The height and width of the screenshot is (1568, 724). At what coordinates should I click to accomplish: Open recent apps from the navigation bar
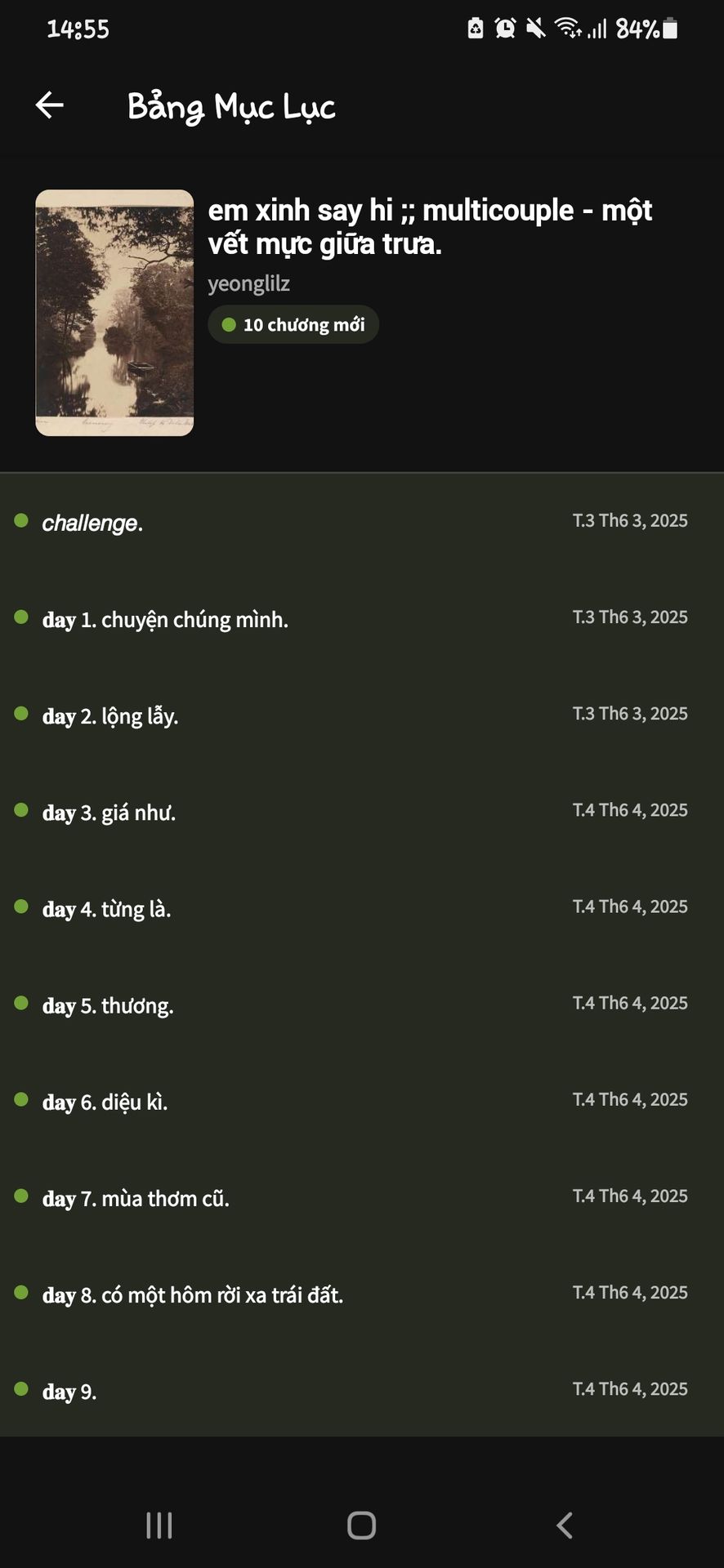point(159,1525)
